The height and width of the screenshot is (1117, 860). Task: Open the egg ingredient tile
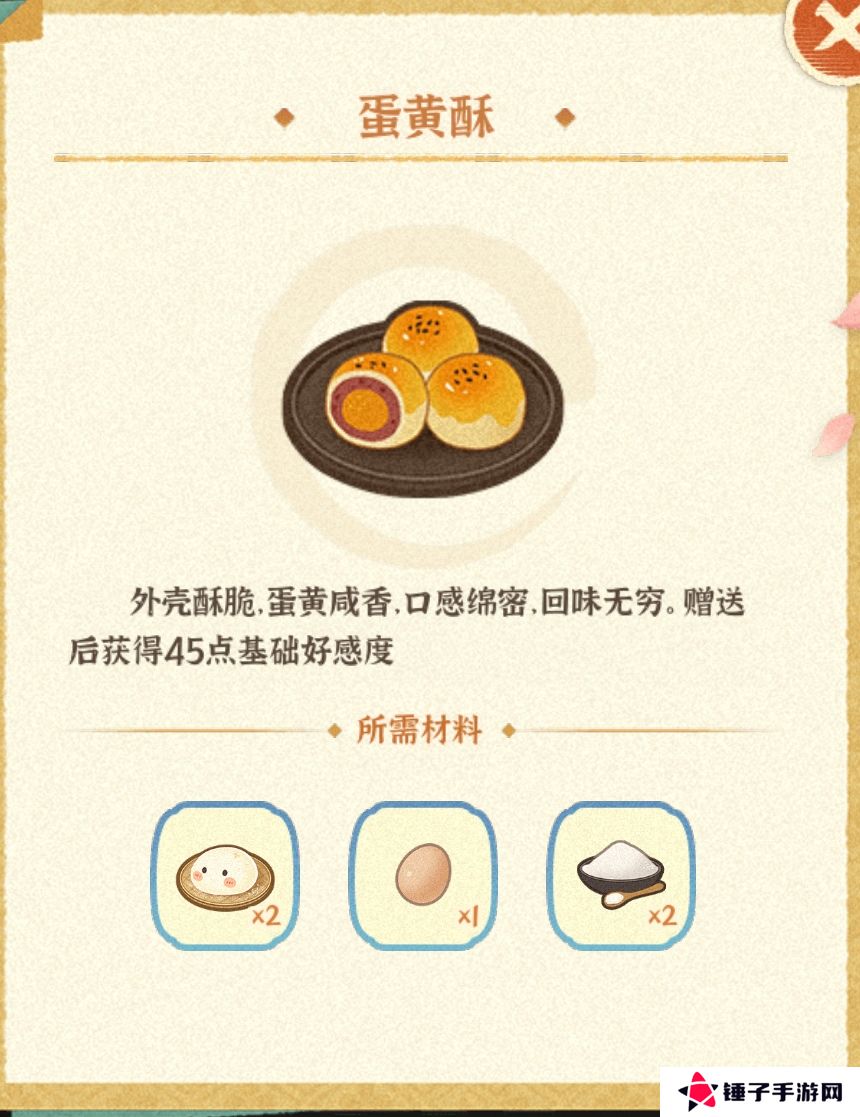click(x=423, y=876)
